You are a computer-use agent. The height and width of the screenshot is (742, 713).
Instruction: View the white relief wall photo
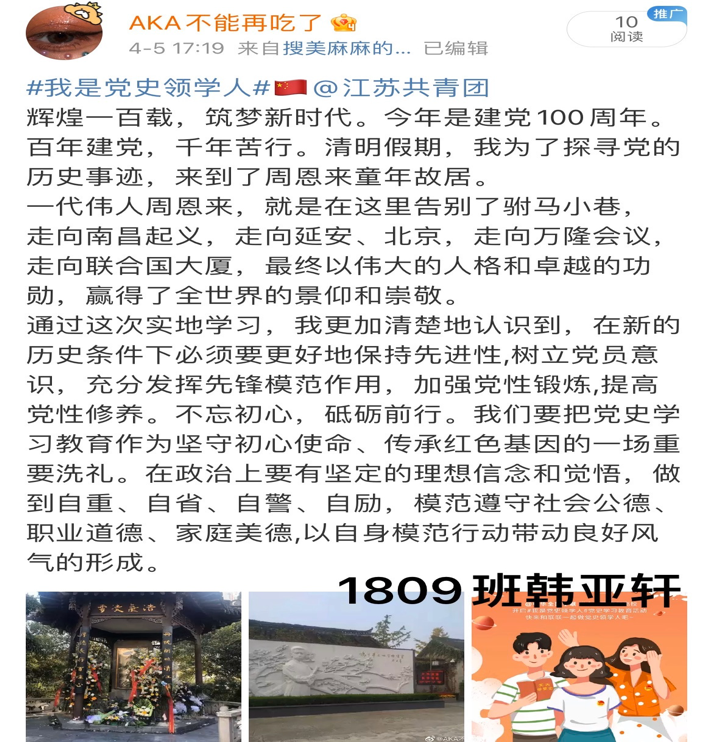coord(356,665)
